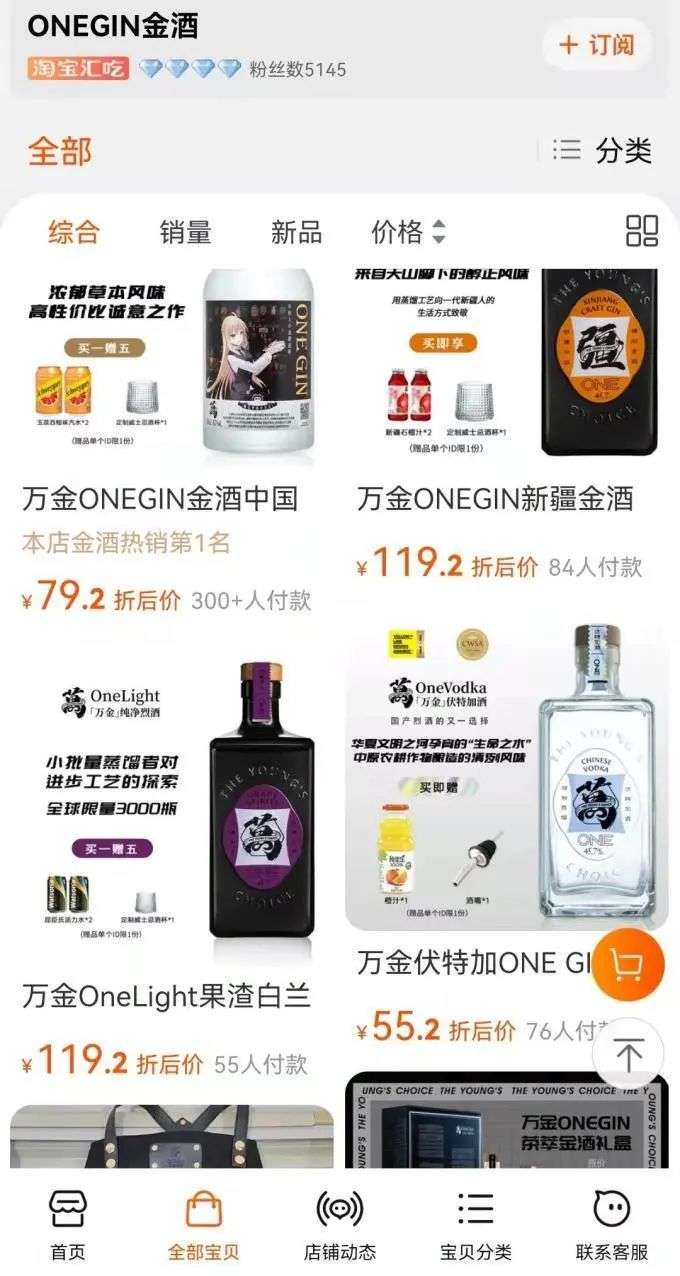
Task: Select 全部宝贝 bottom tab
Action: click(204, 1225)
